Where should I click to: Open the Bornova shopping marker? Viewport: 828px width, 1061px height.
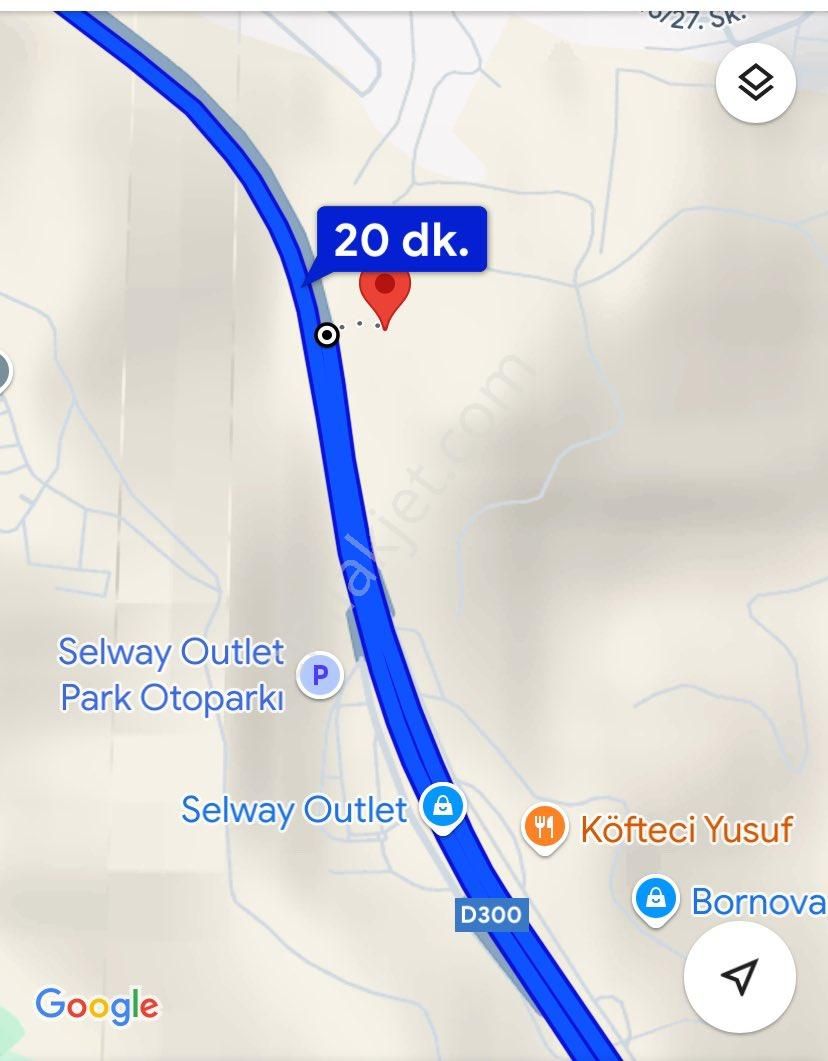(655, 899)
